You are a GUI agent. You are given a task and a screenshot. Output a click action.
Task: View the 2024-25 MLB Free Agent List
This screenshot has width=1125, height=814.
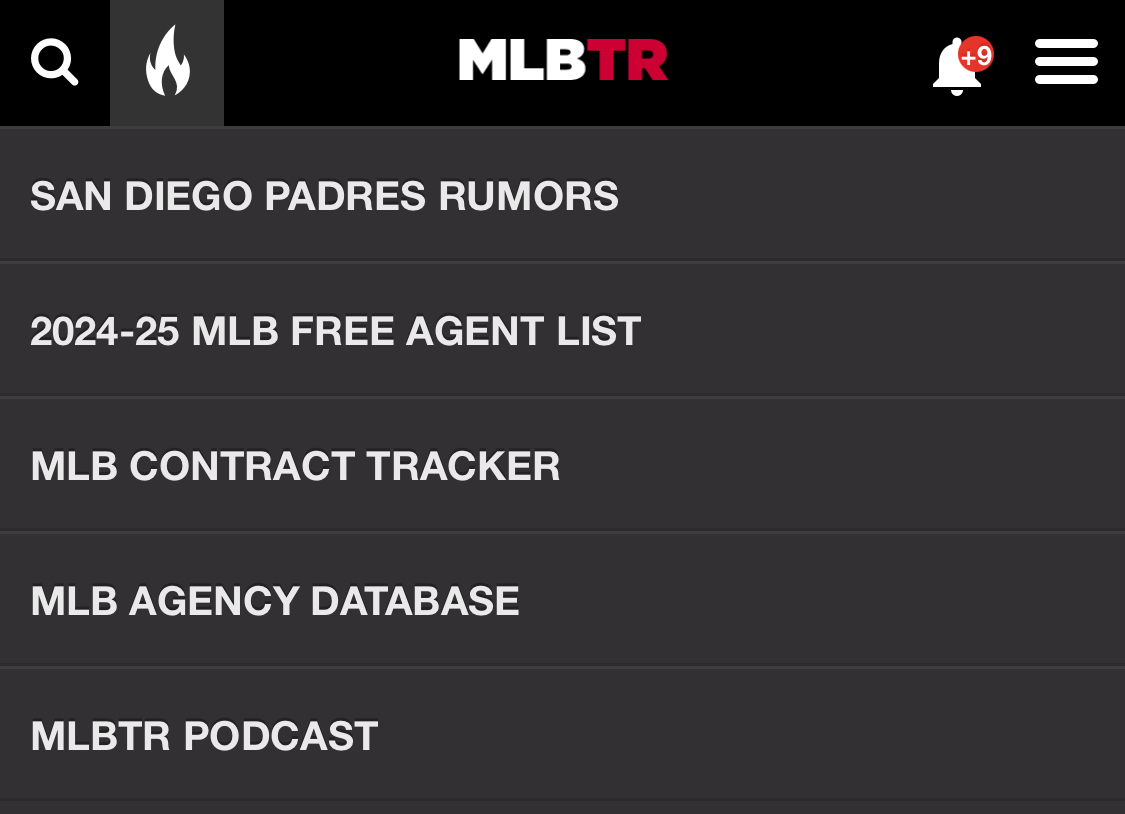coord(336,331)
